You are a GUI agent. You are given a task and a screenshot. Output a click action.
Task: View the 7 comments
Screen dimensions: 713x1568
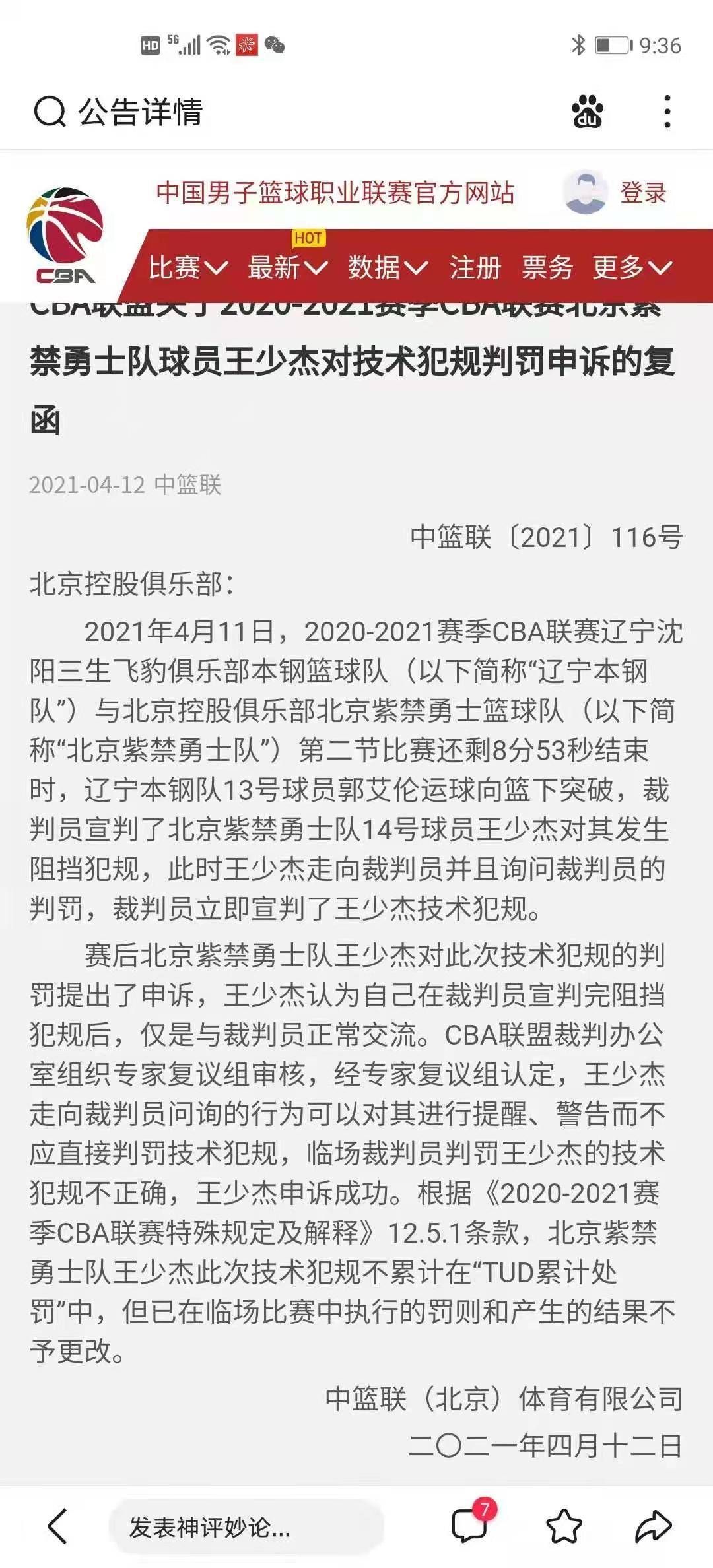[x=470, y=1524]
